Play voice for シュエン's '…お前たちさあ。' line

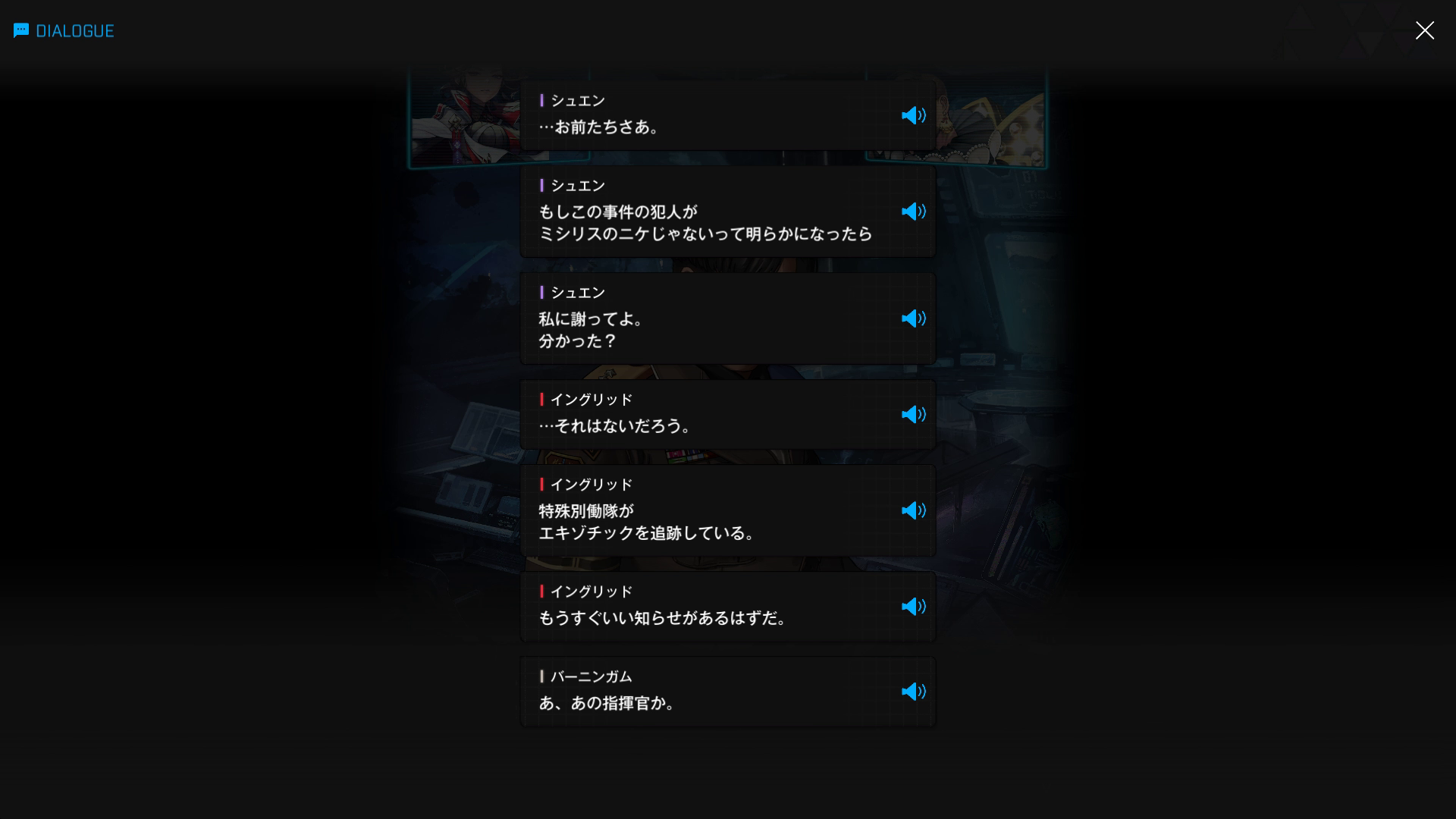tap(913, 115)
